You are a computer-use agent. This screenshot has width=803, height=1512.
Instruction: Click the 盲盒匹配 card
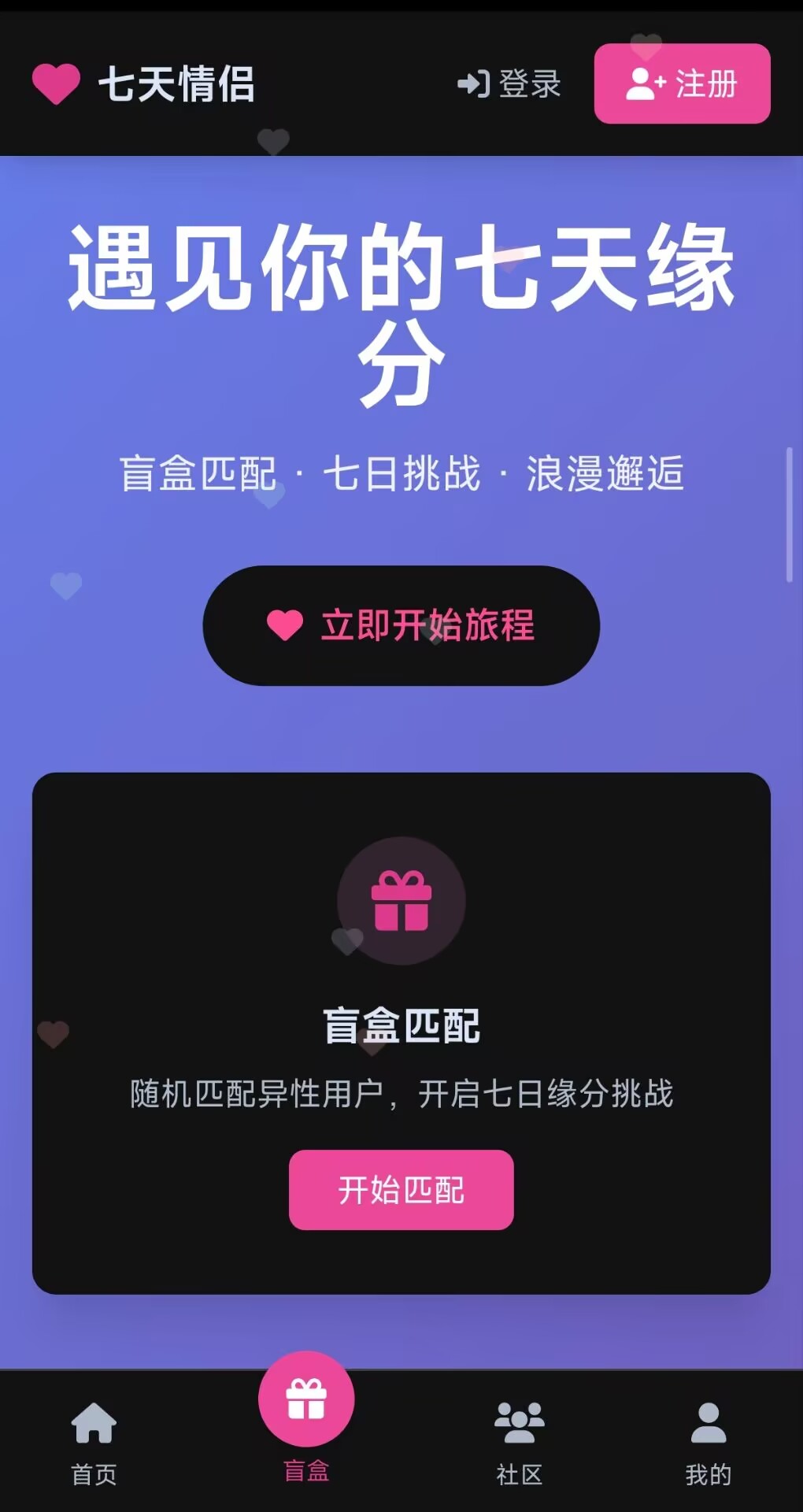point(401,1024)
